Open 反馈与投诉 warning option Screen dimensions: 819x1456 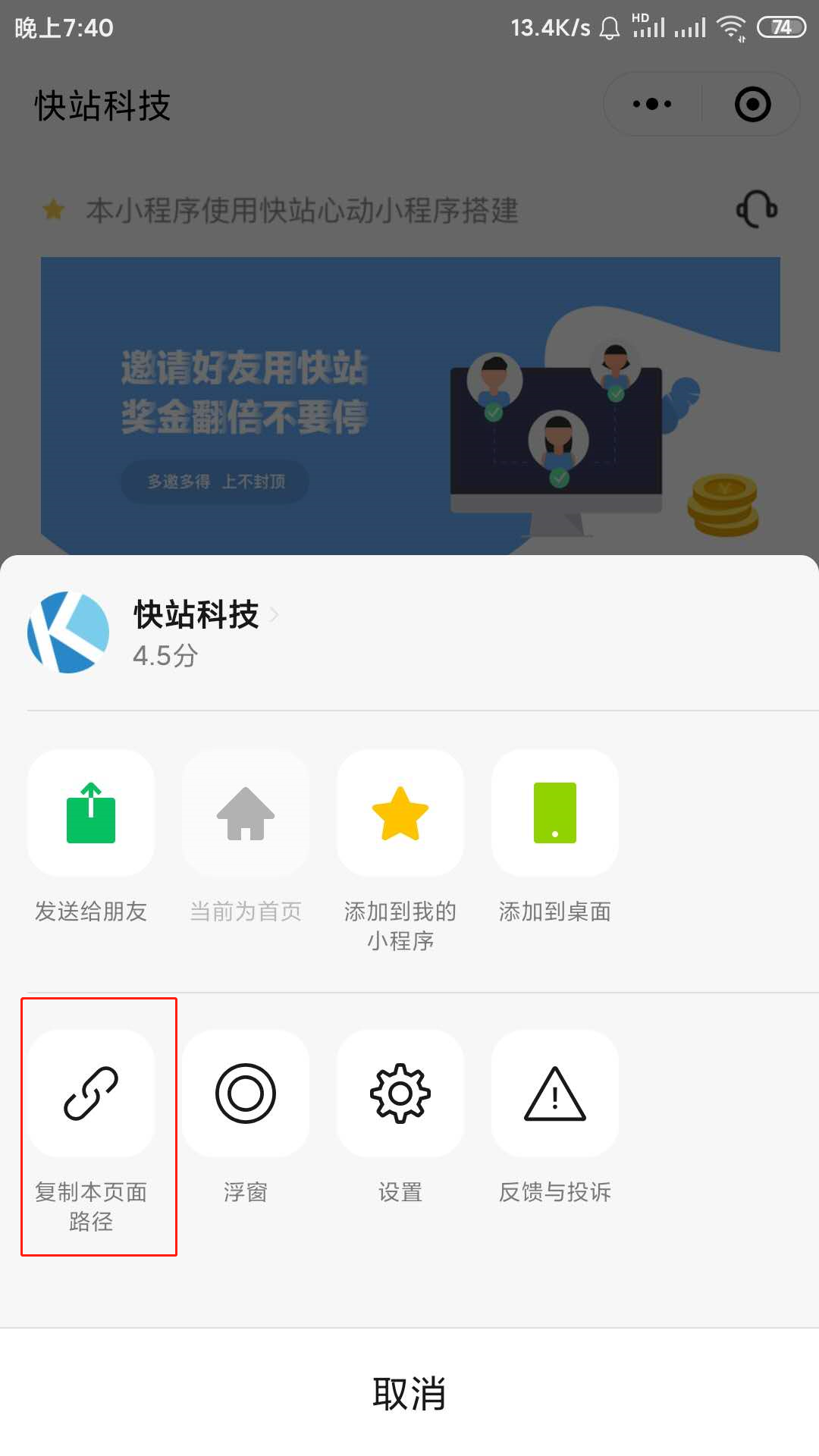pyautogui.click(x=555, y=1094)
